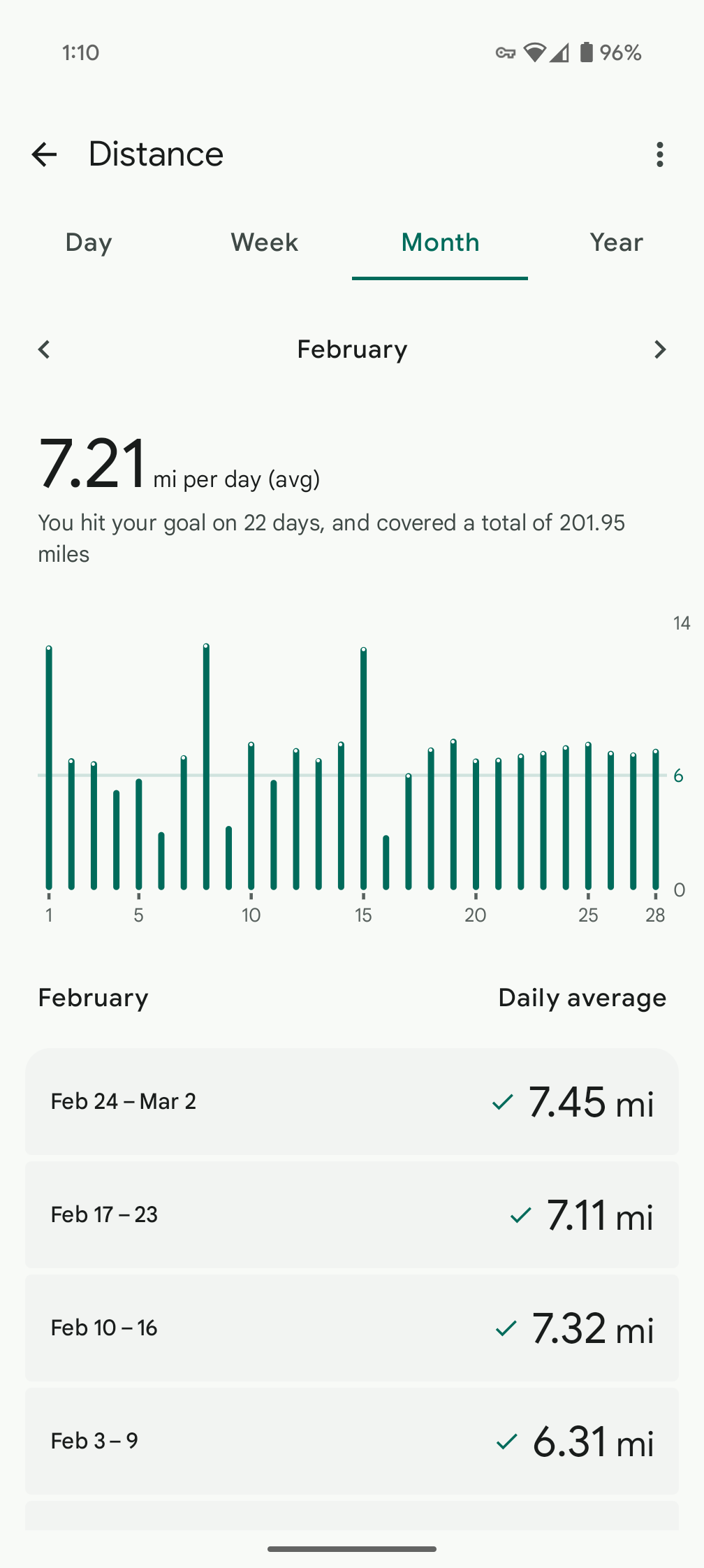Select the Month tab

(x=440, y=242)
